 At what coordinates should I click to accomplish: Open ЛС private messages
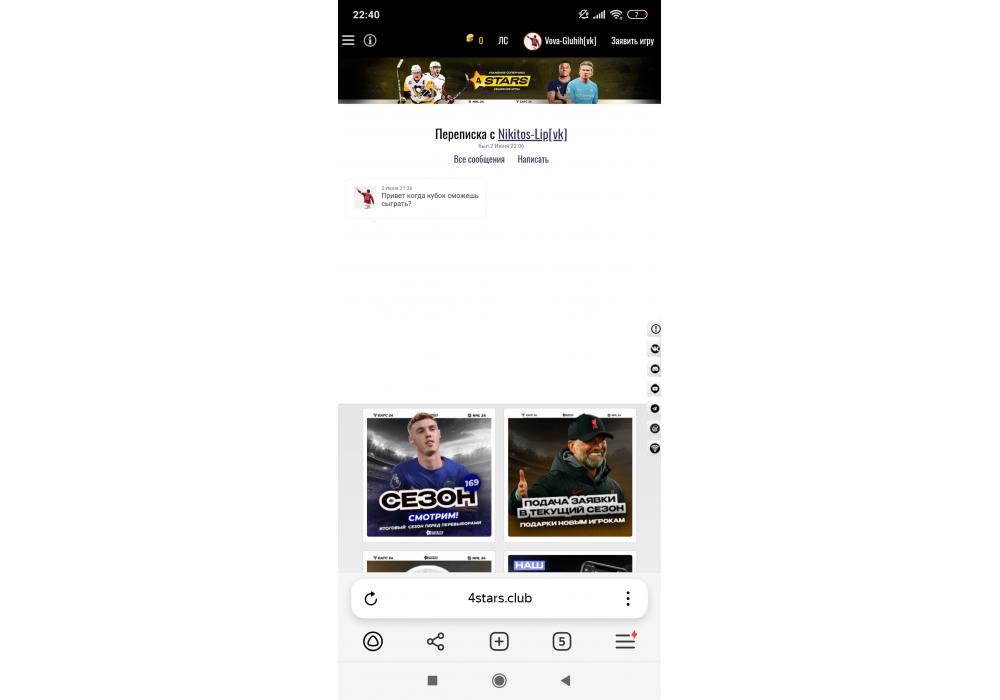tap(503, 41)
